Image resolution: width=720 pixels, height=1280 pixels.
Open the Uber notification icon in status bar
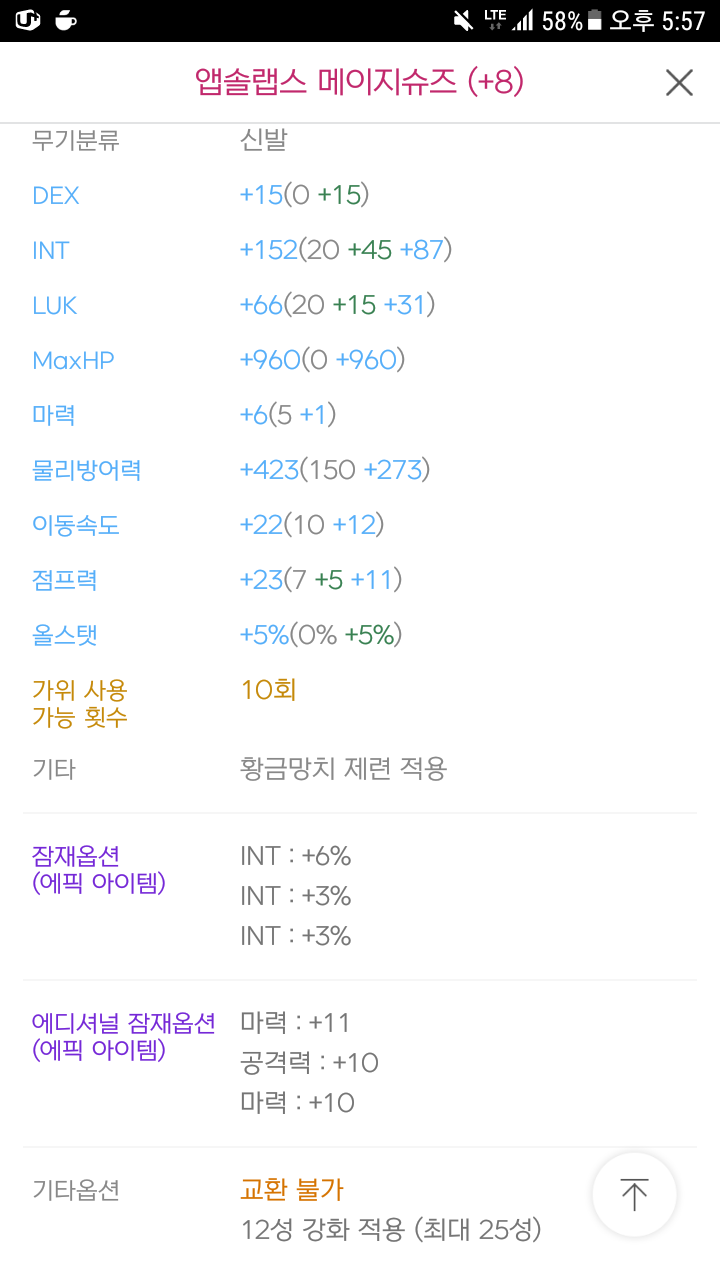pyautogui.click(x=28, y=17)
